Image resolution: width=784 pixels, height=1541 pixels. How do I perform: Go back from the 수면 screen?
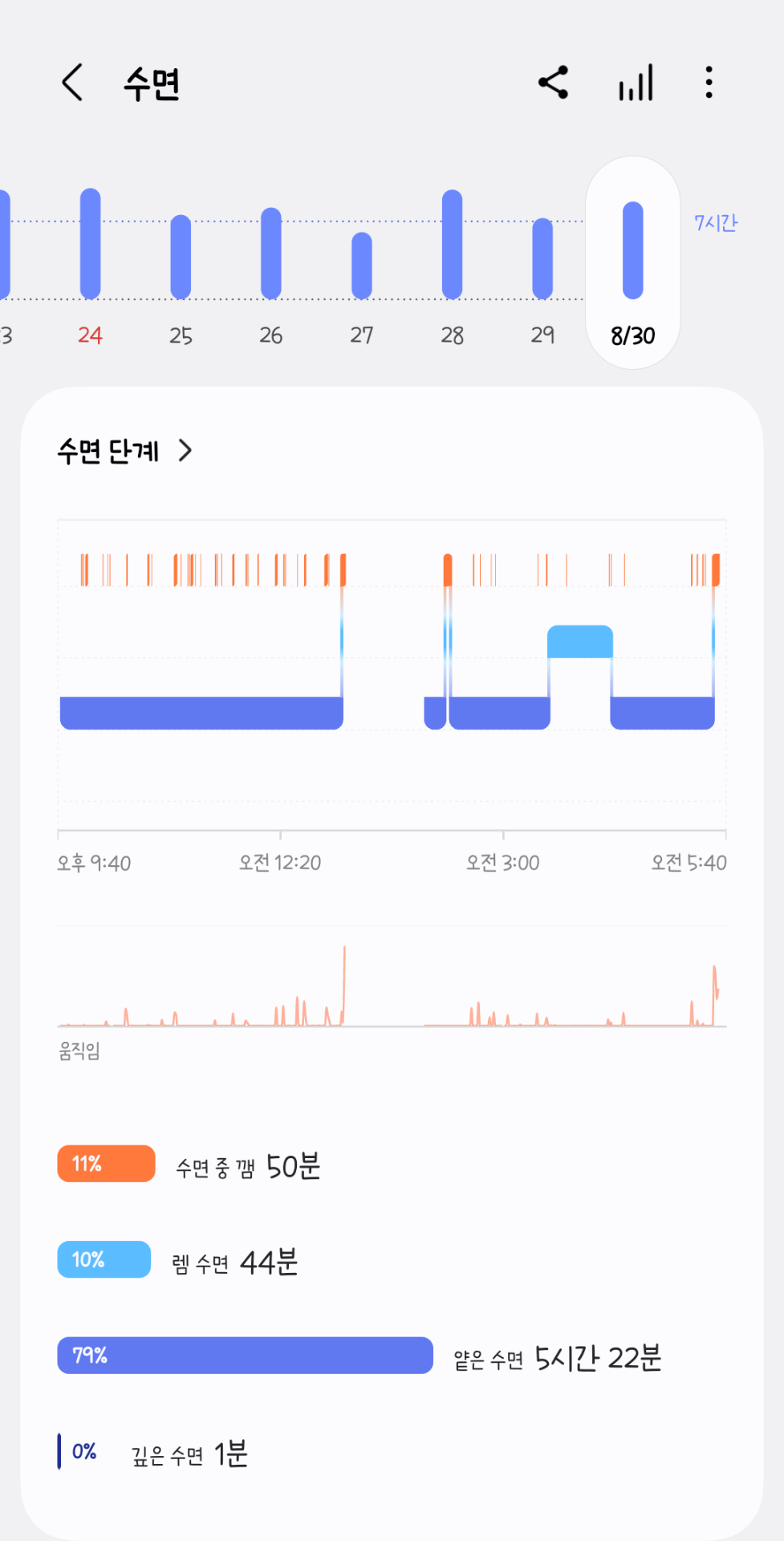(x=72, y=83)
